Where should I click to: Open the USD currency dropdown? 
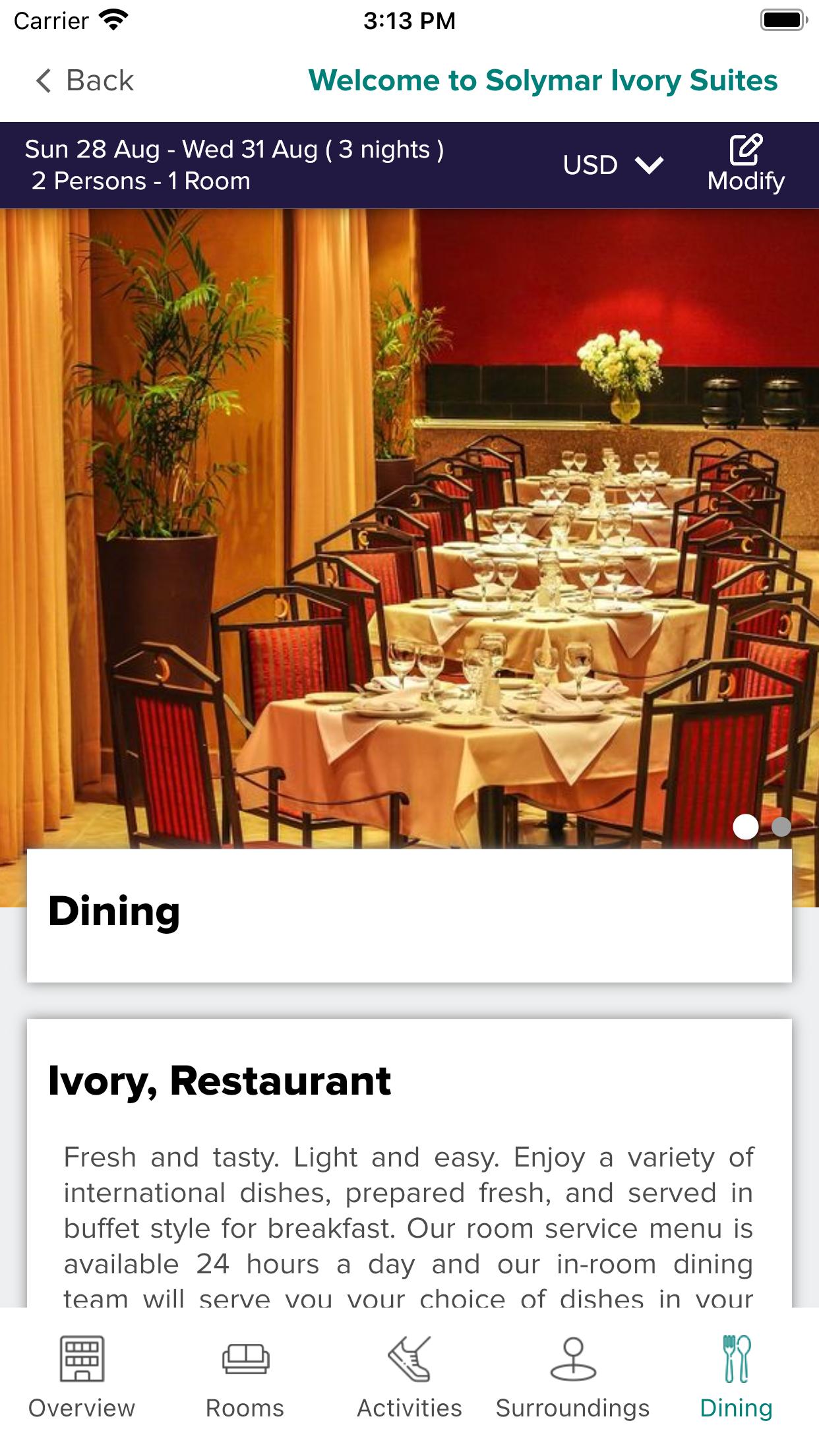pyautogui.click(x=613, y=165)
